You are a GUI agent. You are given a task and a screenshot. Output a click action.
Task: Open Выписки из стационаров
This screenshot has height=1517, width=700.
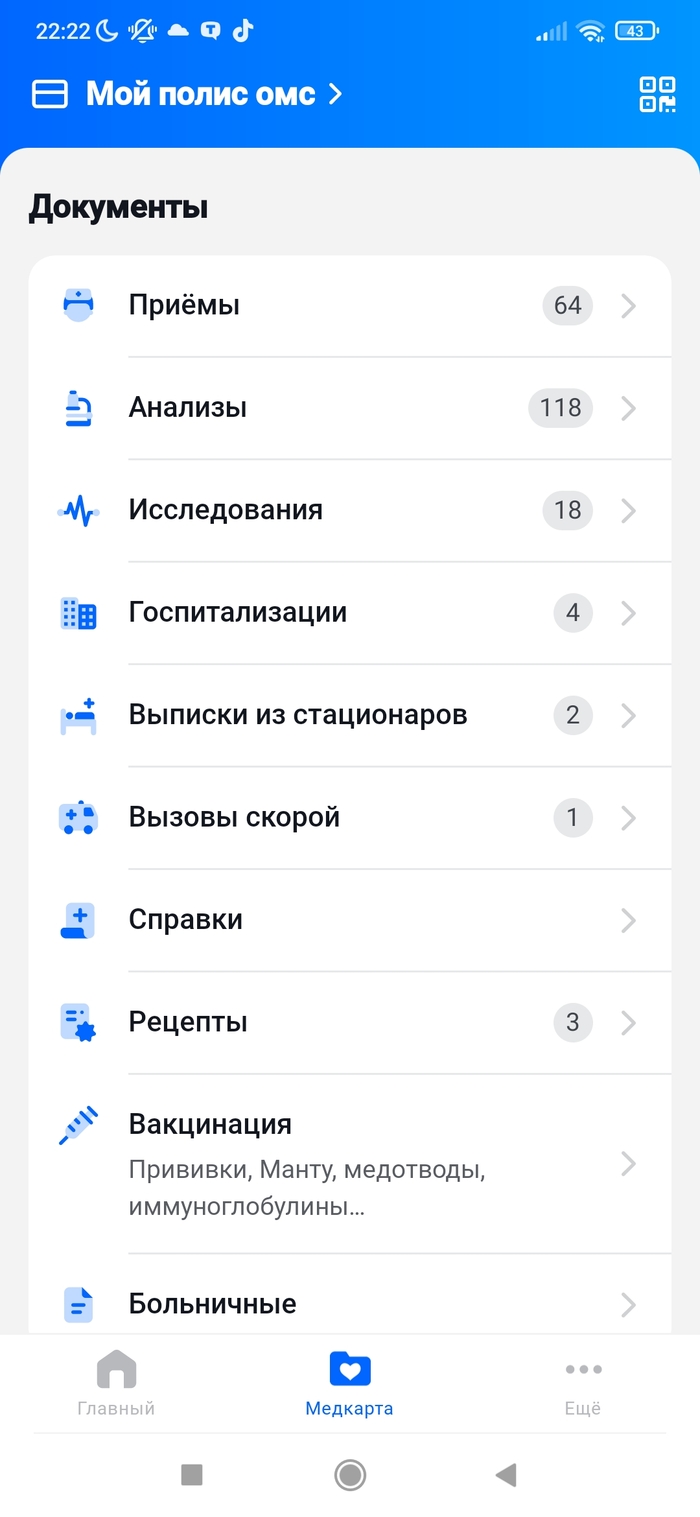pyautogui.click(x=350, y=715)
